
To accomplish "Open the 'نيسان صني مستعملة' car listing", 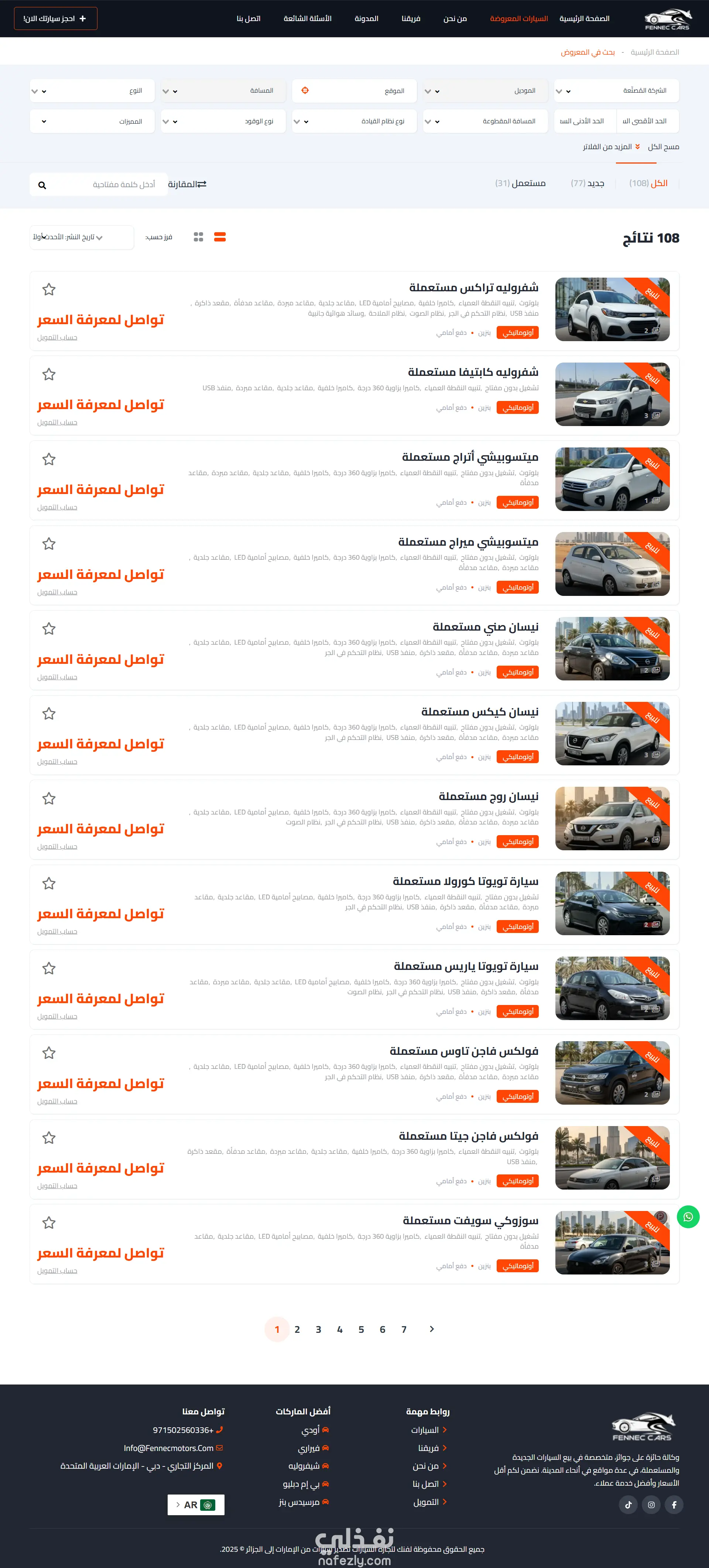I will pyautogui.click(x=485, y=626).
